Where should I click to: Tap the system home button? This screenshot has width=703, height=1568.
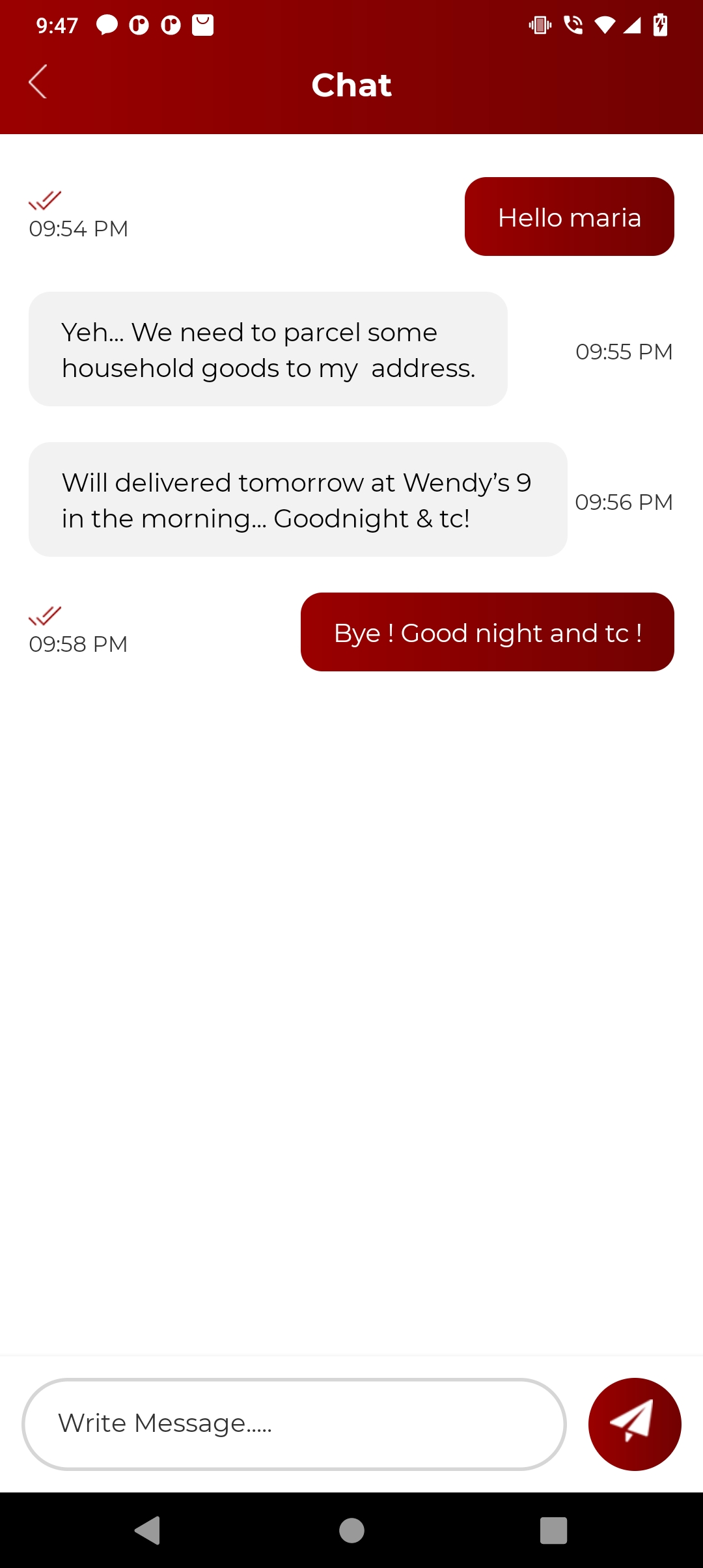(x=351, y=1530)
